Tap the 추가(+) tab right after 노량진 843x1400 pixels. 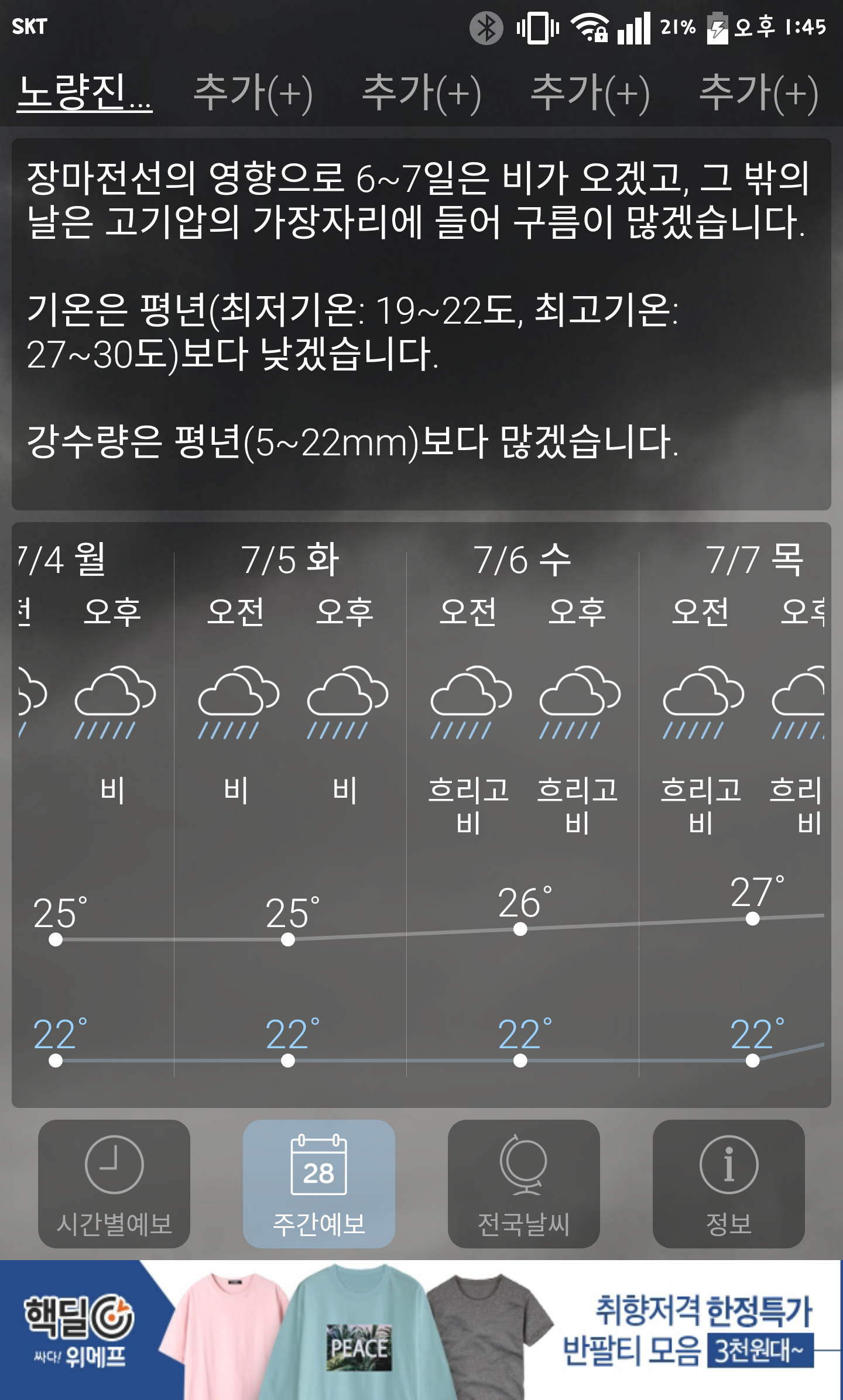click(253, 92)
